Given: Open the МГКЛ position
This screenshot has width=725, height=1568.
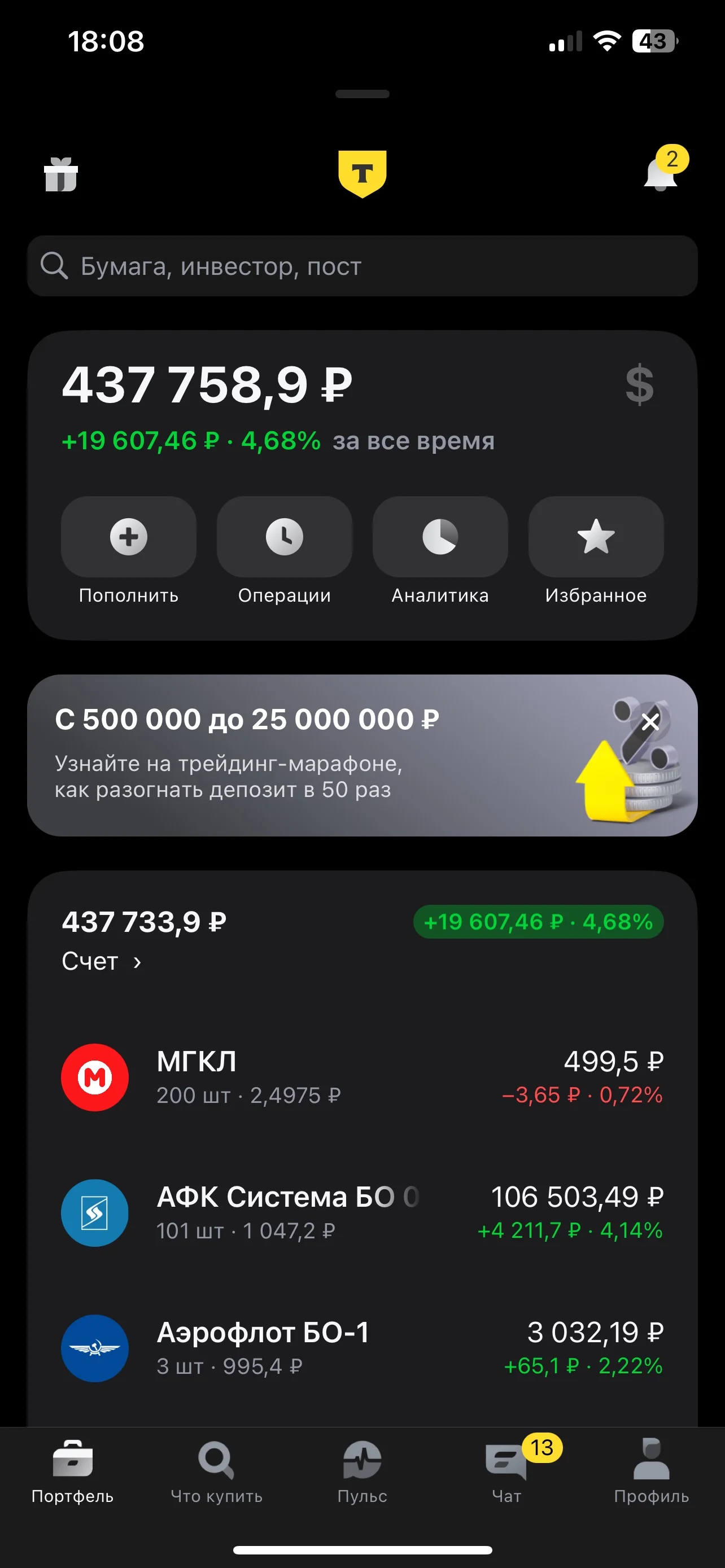Looking at the screenshot, I should (x=362, y=1078).
